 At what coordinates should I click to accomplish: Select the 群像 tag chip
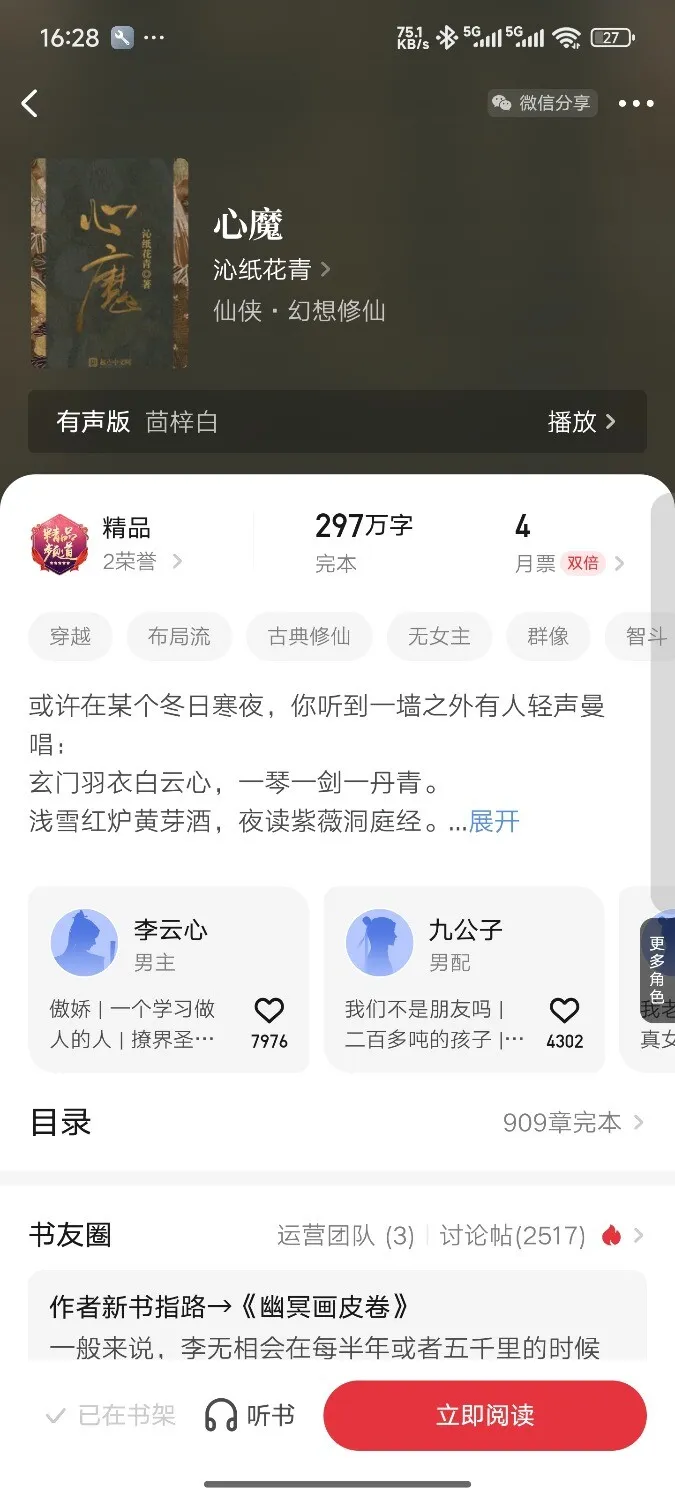[x=548, y=637]
